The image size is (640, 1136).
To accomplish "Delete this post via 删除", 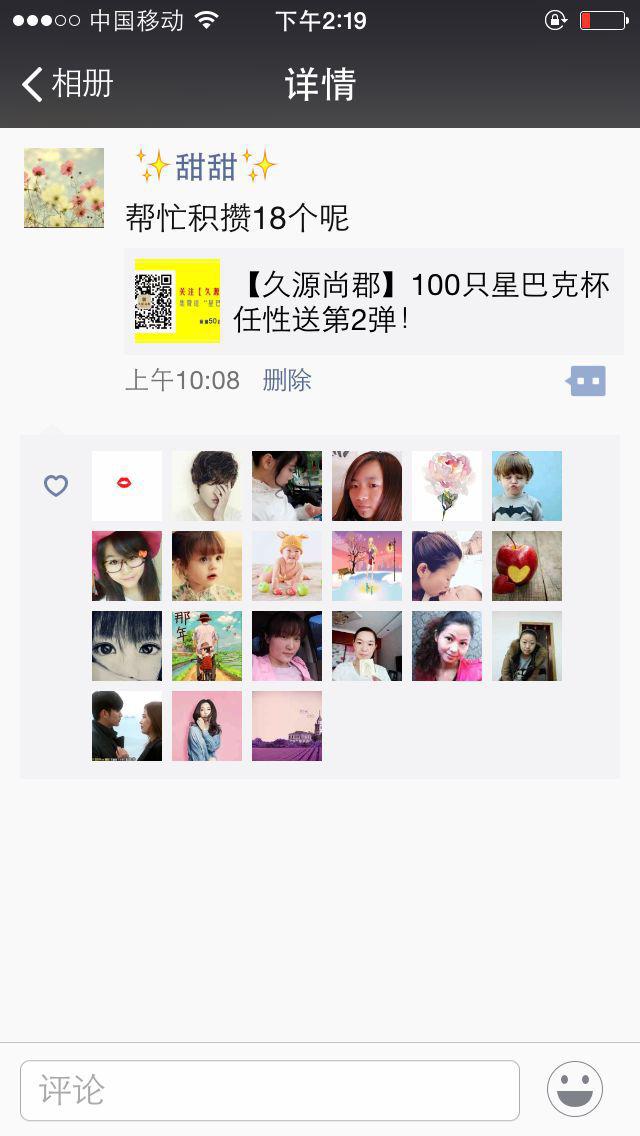I will [287, 380].
